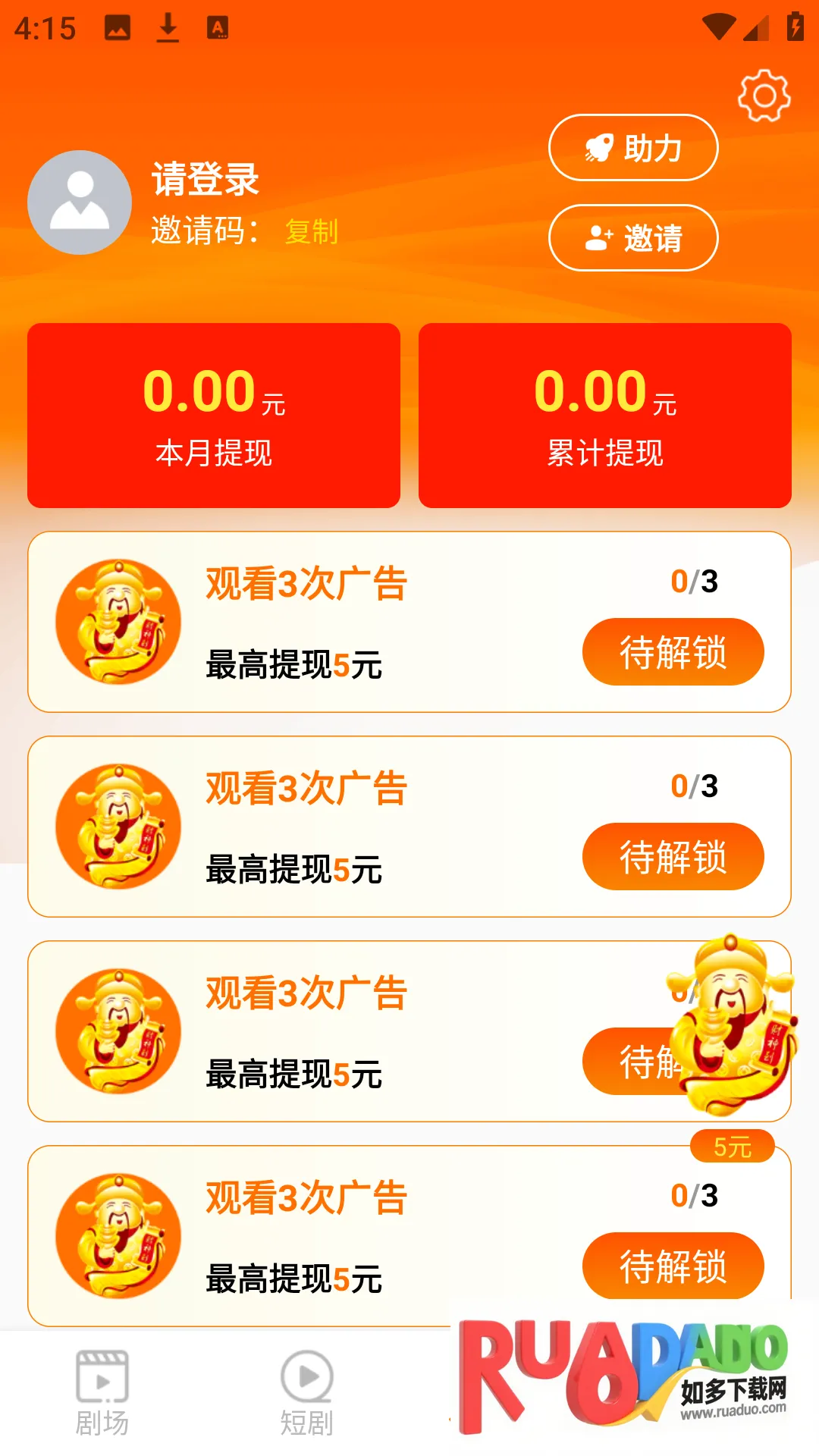Tap 复制 to copy invitation code
The height and width of the screenshot is (1456, 819).
click(311, 234)
